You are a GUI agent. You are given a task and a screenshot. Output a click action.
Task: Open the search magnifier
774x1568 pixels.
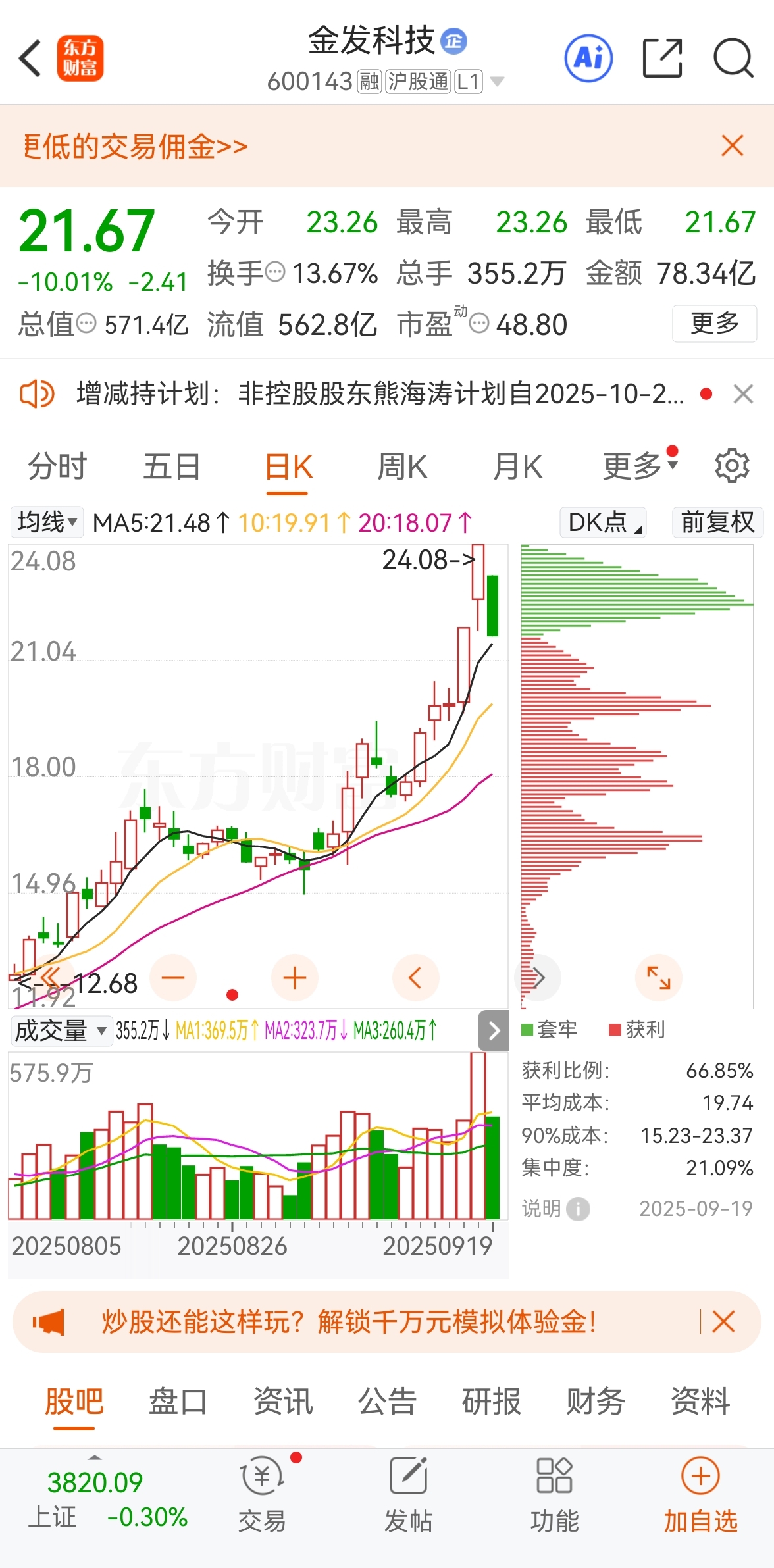[x=733, y=58]
